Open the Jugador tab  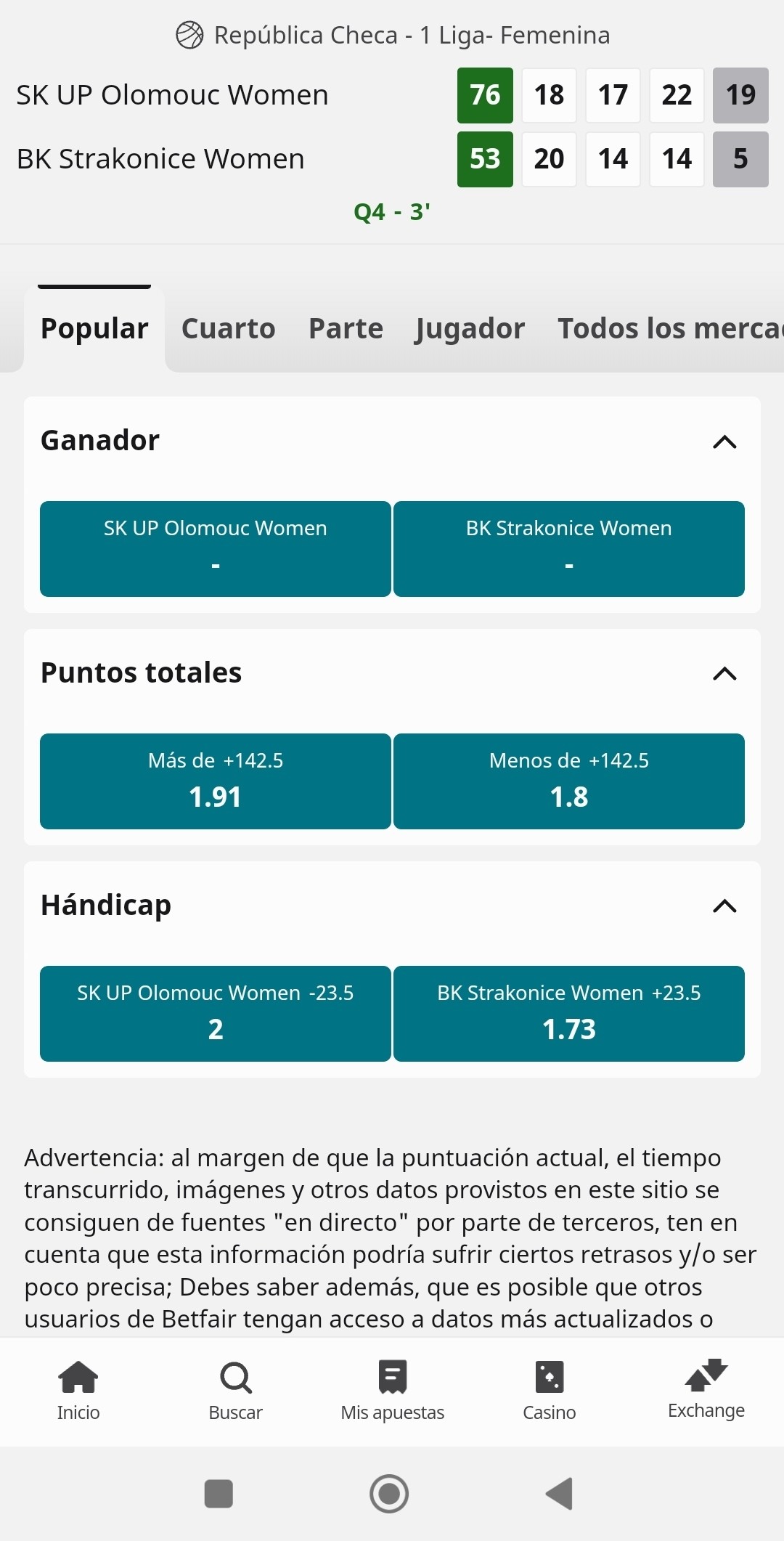click(x=470, y=328)
